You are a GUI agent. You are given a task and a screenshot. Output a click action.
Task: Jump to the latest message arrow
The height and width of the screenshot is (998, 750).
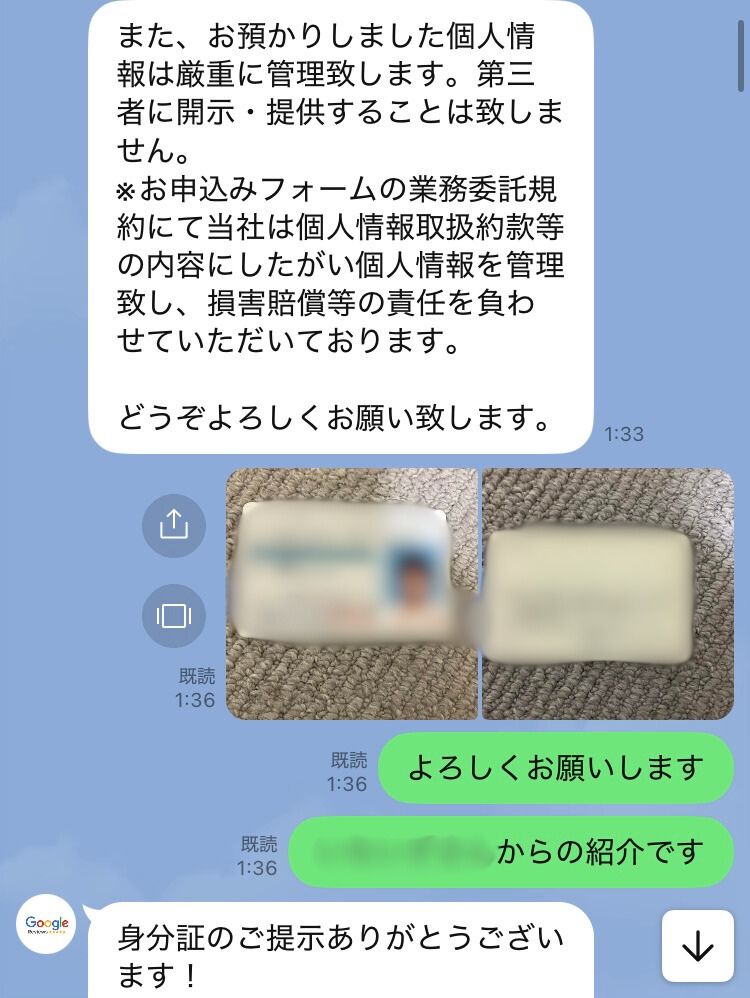click(x=697, y=946)
